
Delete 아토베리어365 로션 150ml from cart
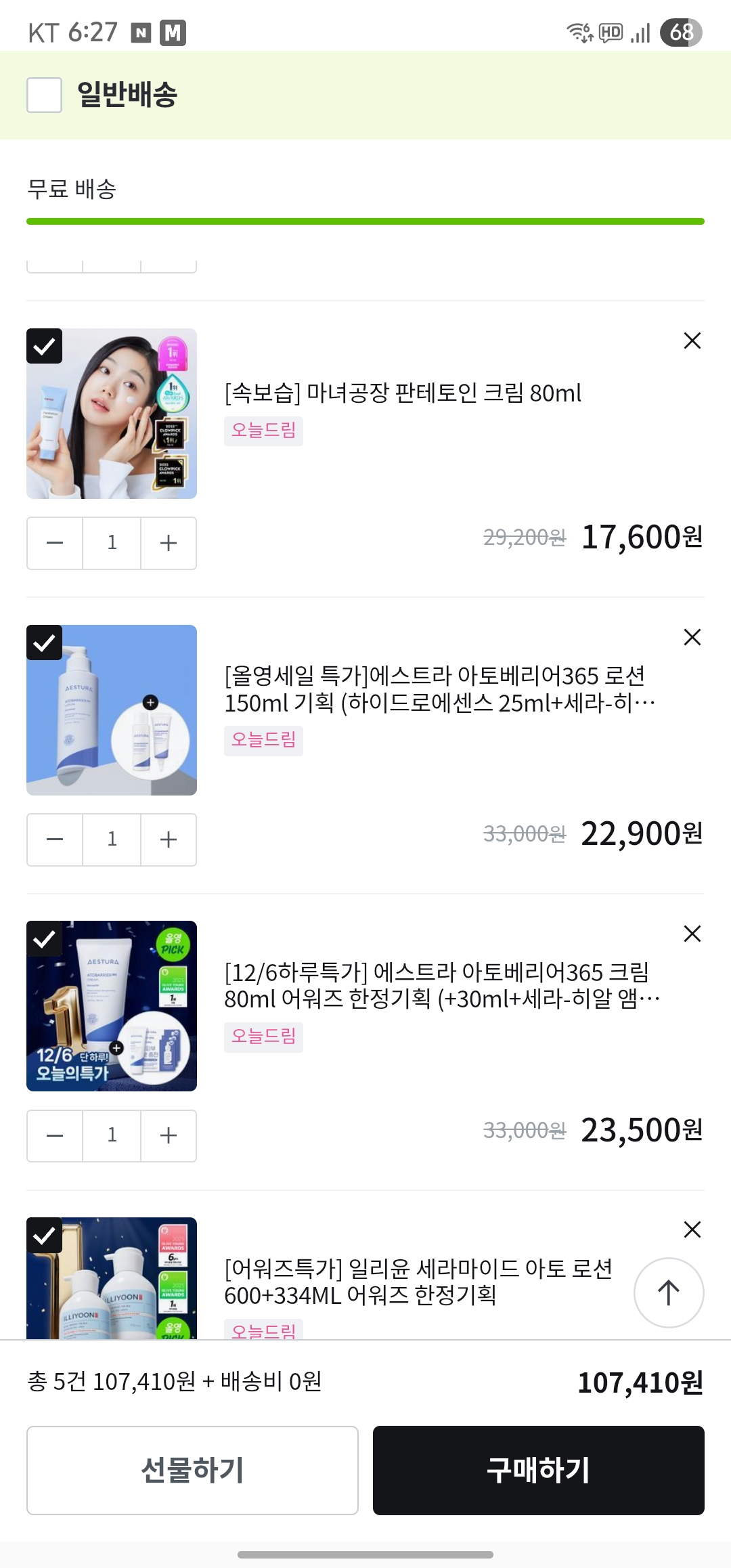click(x=692, y=637)
